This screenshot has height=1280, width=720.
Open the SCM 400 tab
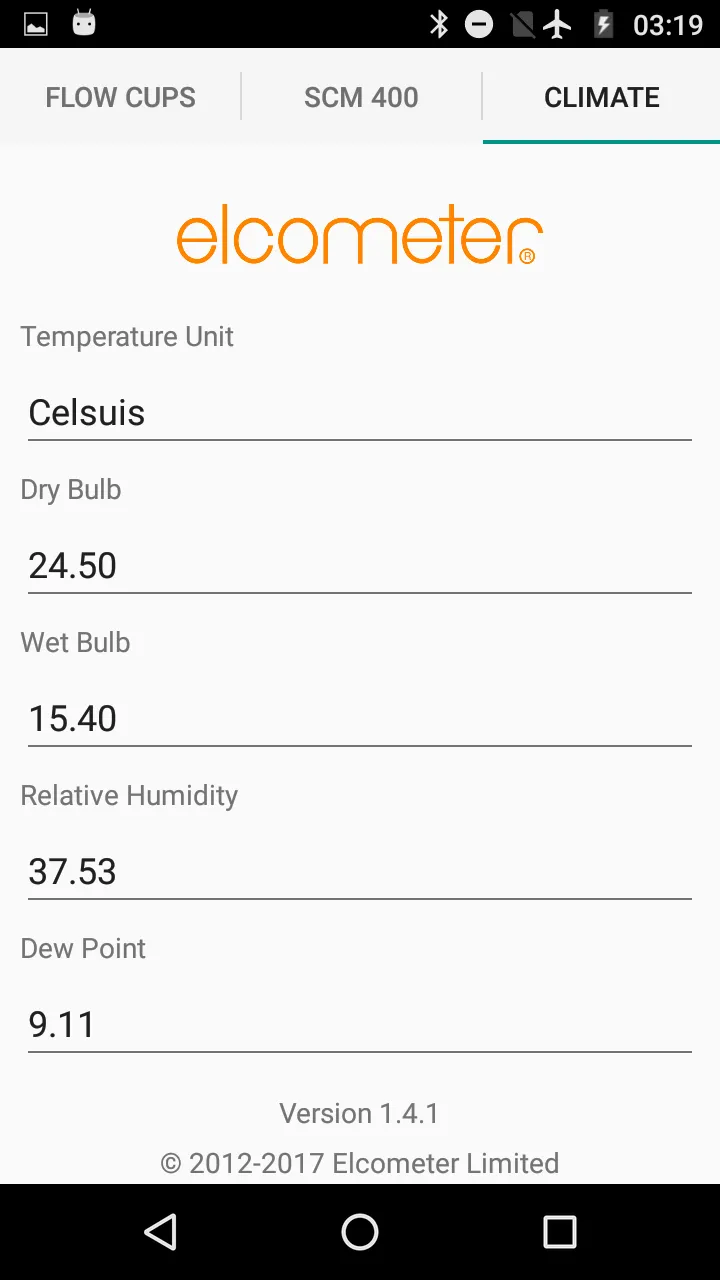(361, 97)
